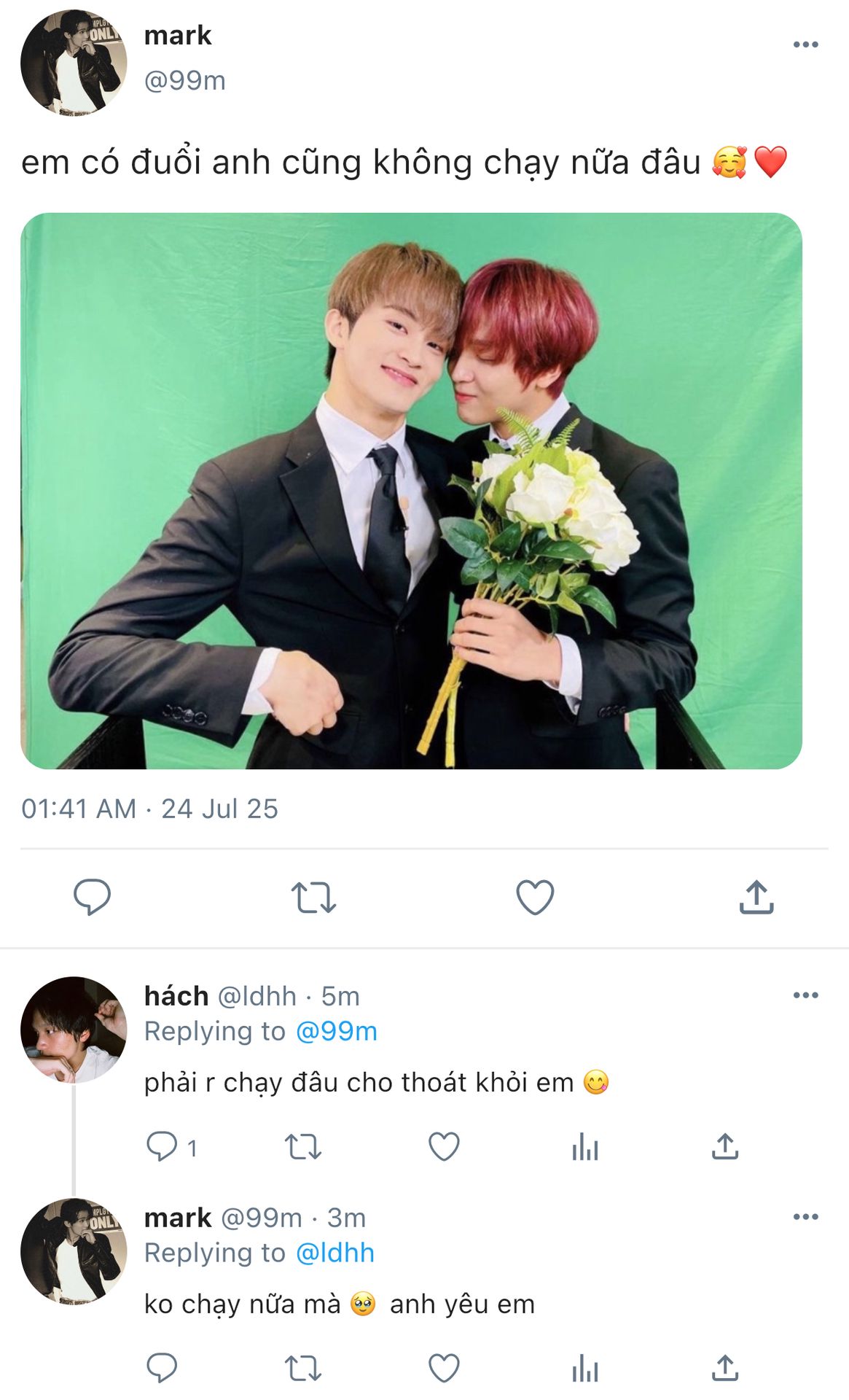The image size is (849, 1400).
Task: Open overflow menu on mark's main tweet
Action: (805, 45)
